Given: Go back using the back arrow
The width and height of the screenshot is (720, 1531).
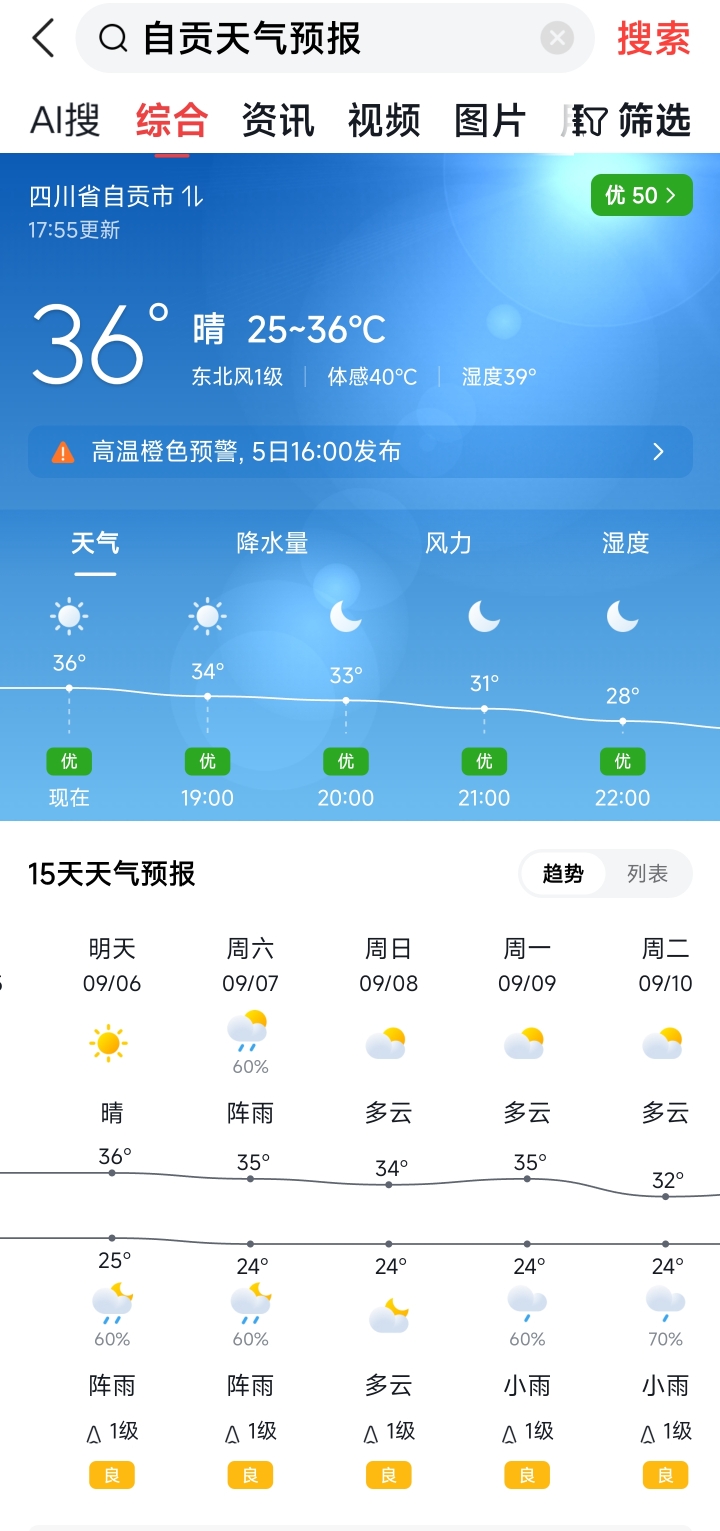Looking at the screenshot, I should pyautogui.click(x=43, y=39).
